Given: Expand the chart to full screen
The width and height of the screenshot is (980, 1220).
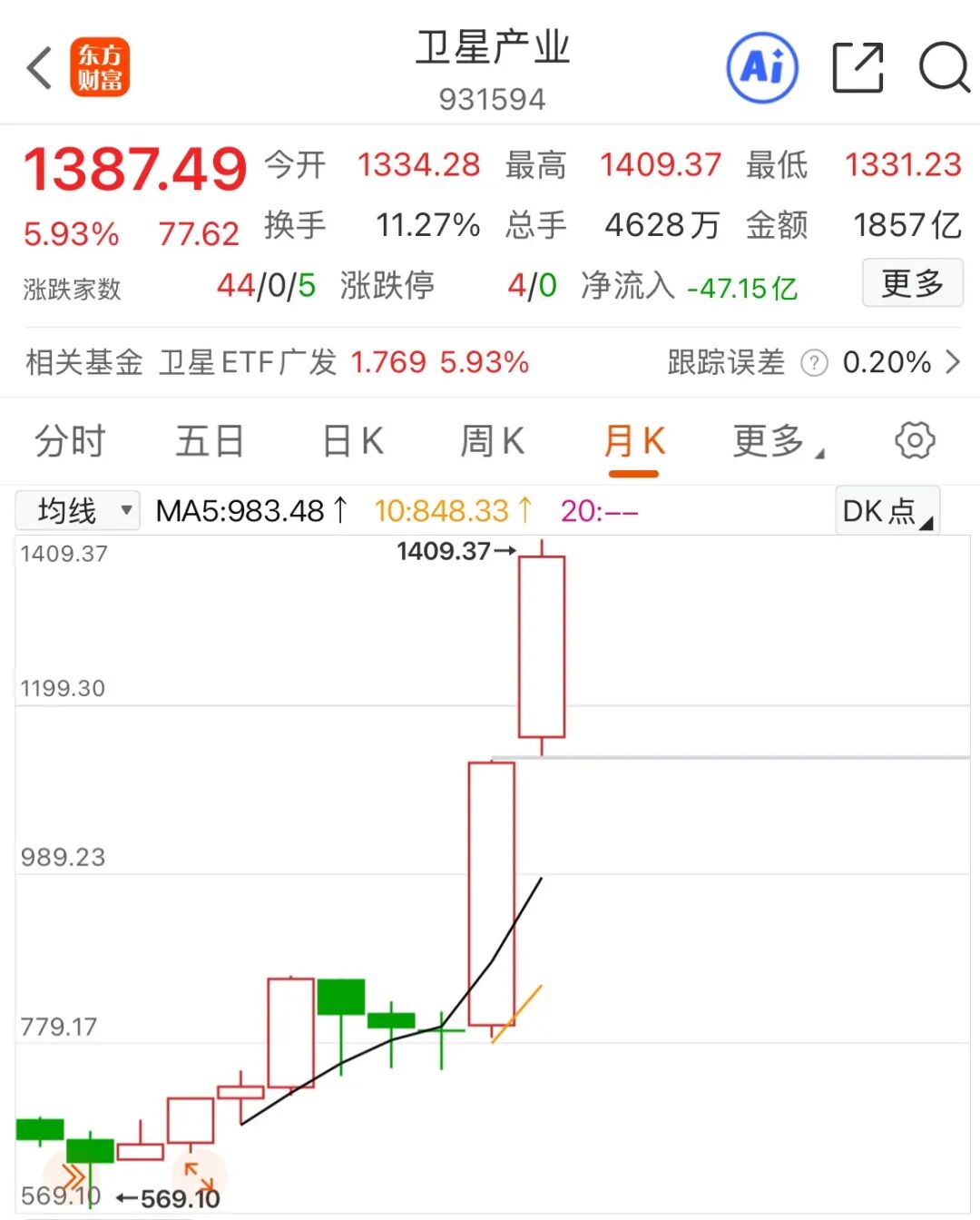Looking at the screenshot, I should pyautogui.click(x=199, y=1175).
